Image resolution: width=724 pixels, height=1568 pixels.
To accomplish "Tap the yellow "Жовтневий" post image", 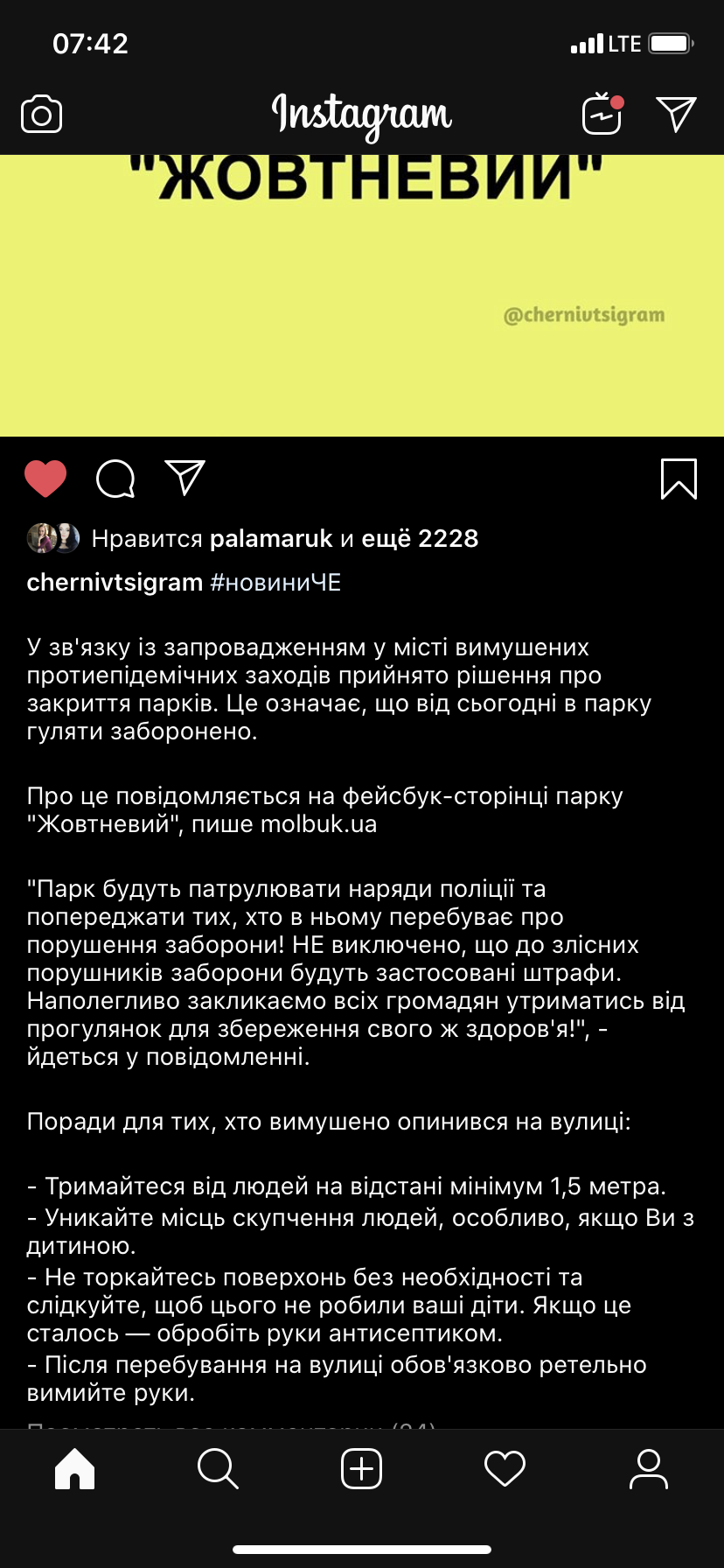I will pyautogui.click(x=362, y=297).
